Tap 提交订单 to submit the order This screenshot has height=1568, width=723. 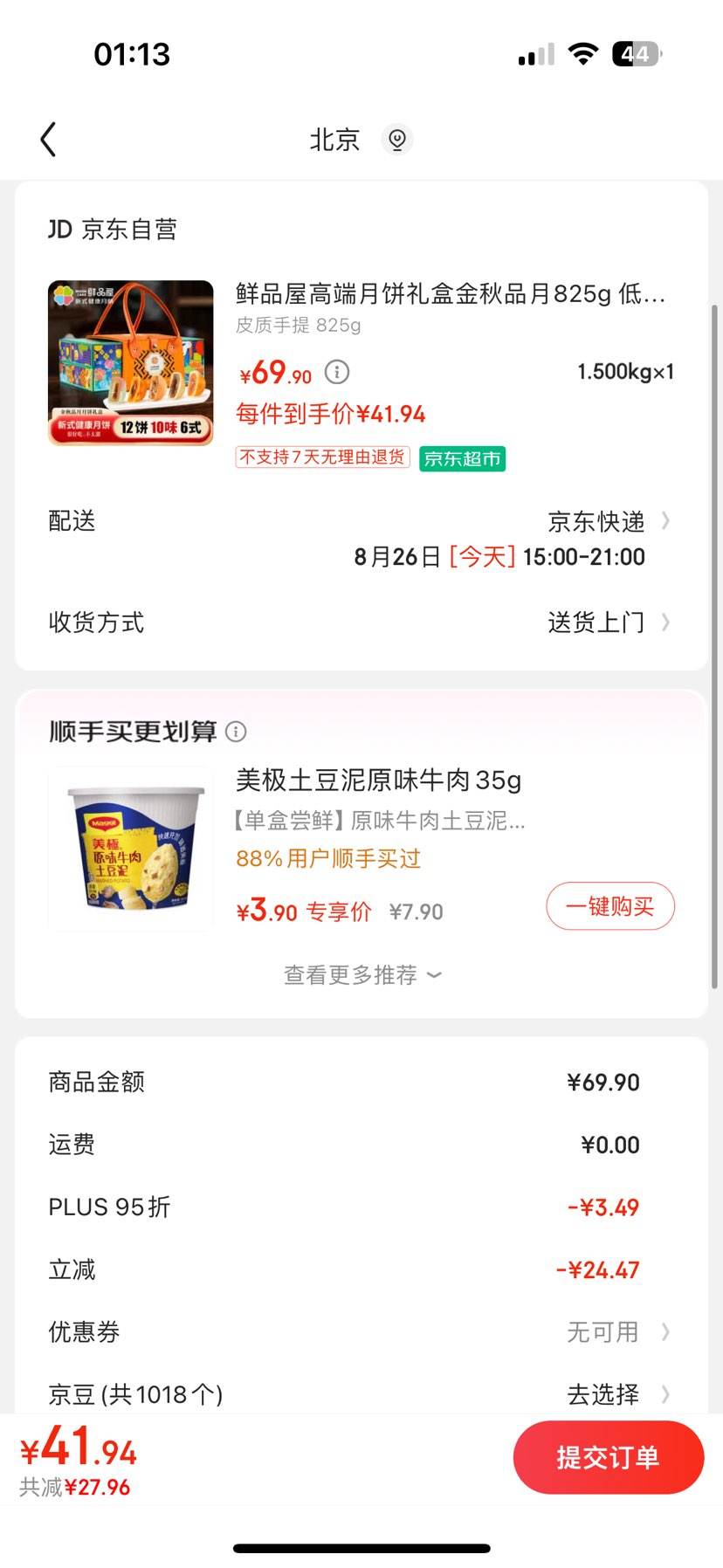point(607,1456)
